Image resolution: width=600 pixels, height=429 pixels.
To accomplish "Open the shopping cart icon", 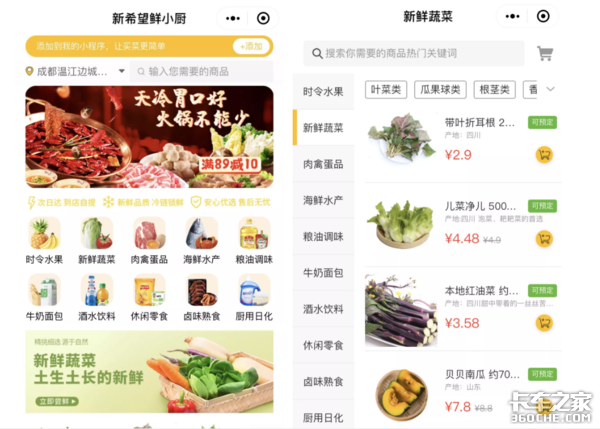I will coord(545,53).
